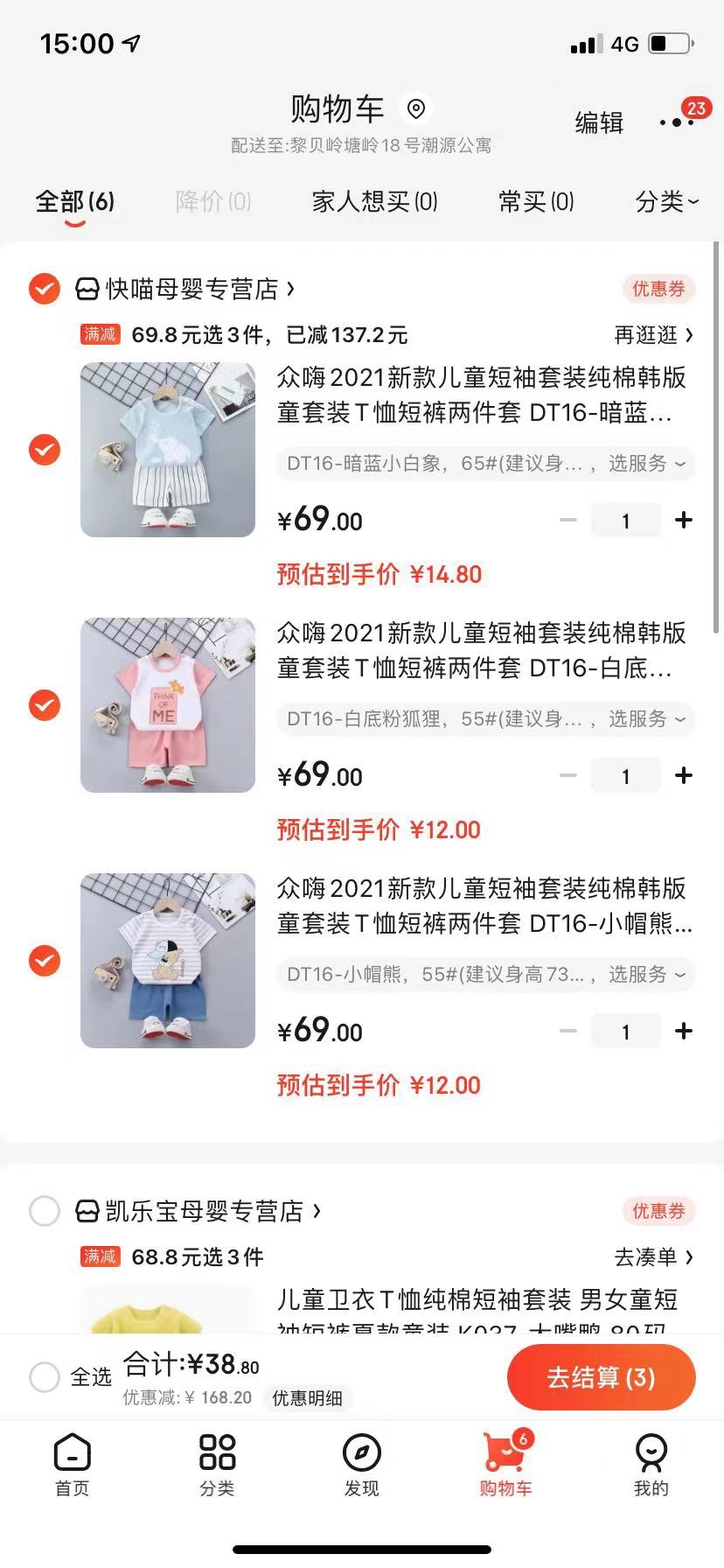724x1568 pixels.
Task: Increase quantity of DT16-小帽熊 item
Action: 684,1032
